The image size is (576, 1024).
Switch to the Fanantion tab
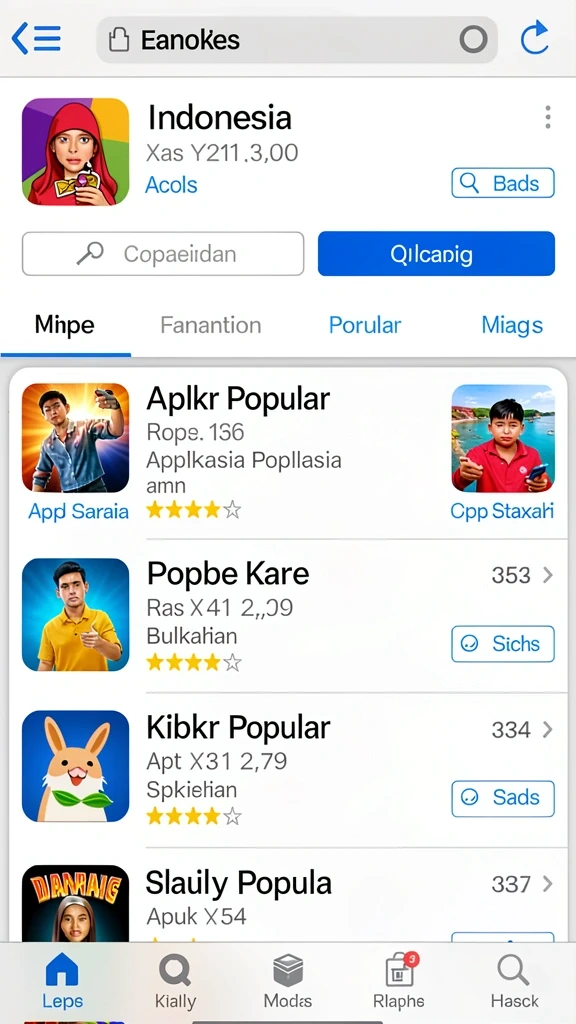pos(210,325)
